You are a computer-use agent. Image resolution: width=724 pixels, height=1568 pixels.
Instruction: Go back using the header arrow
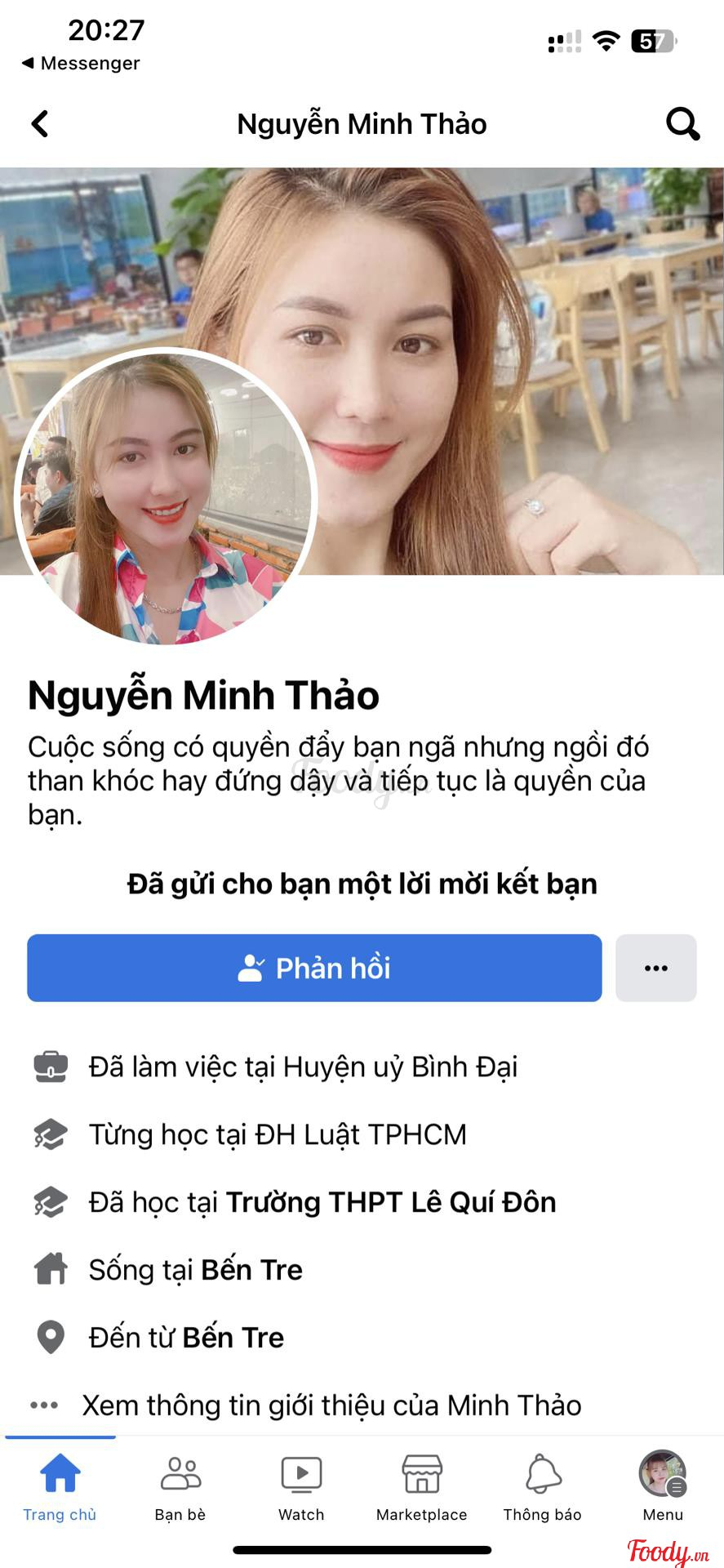coord(40,124)
